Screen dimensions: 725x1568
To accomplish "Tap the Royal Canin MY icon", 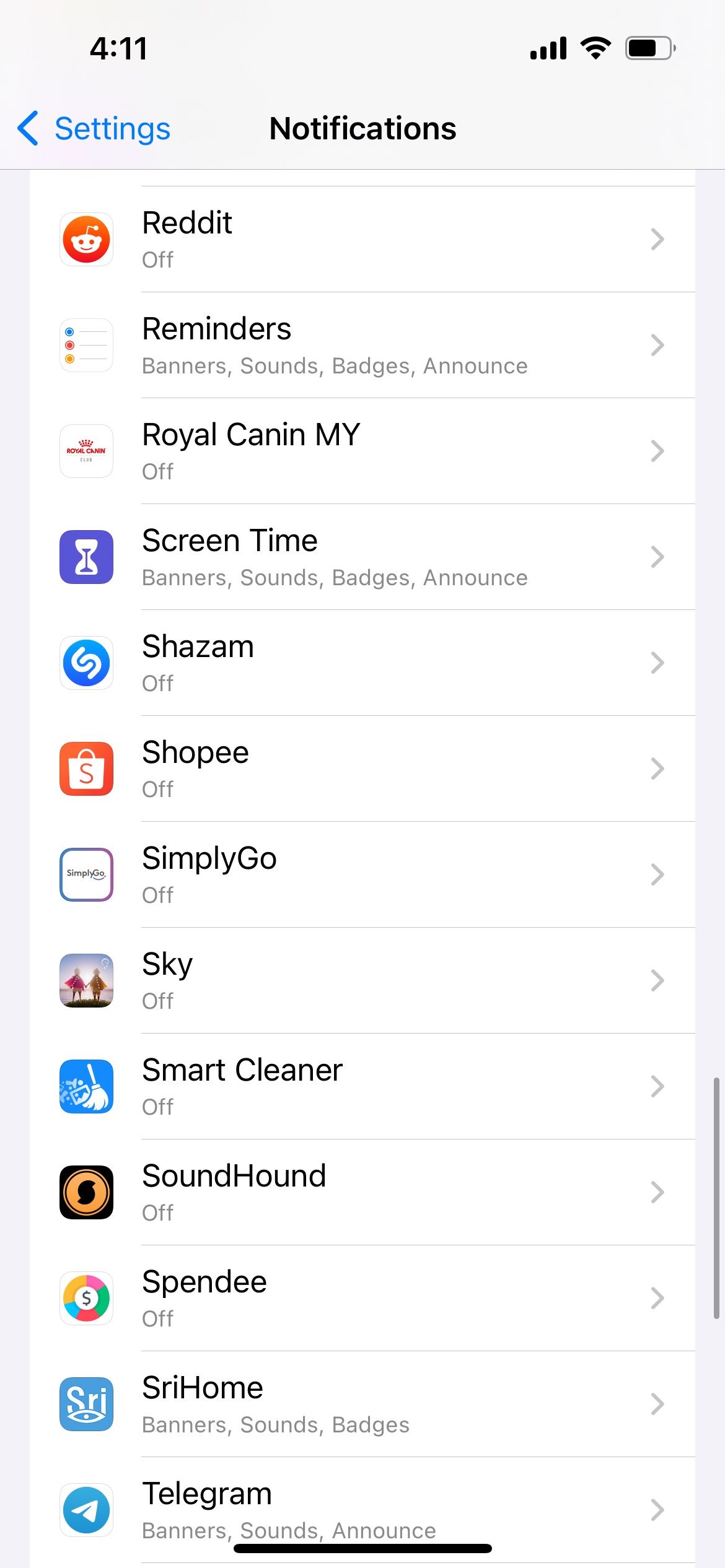I will pyautogui.click(x=86, y=451).
